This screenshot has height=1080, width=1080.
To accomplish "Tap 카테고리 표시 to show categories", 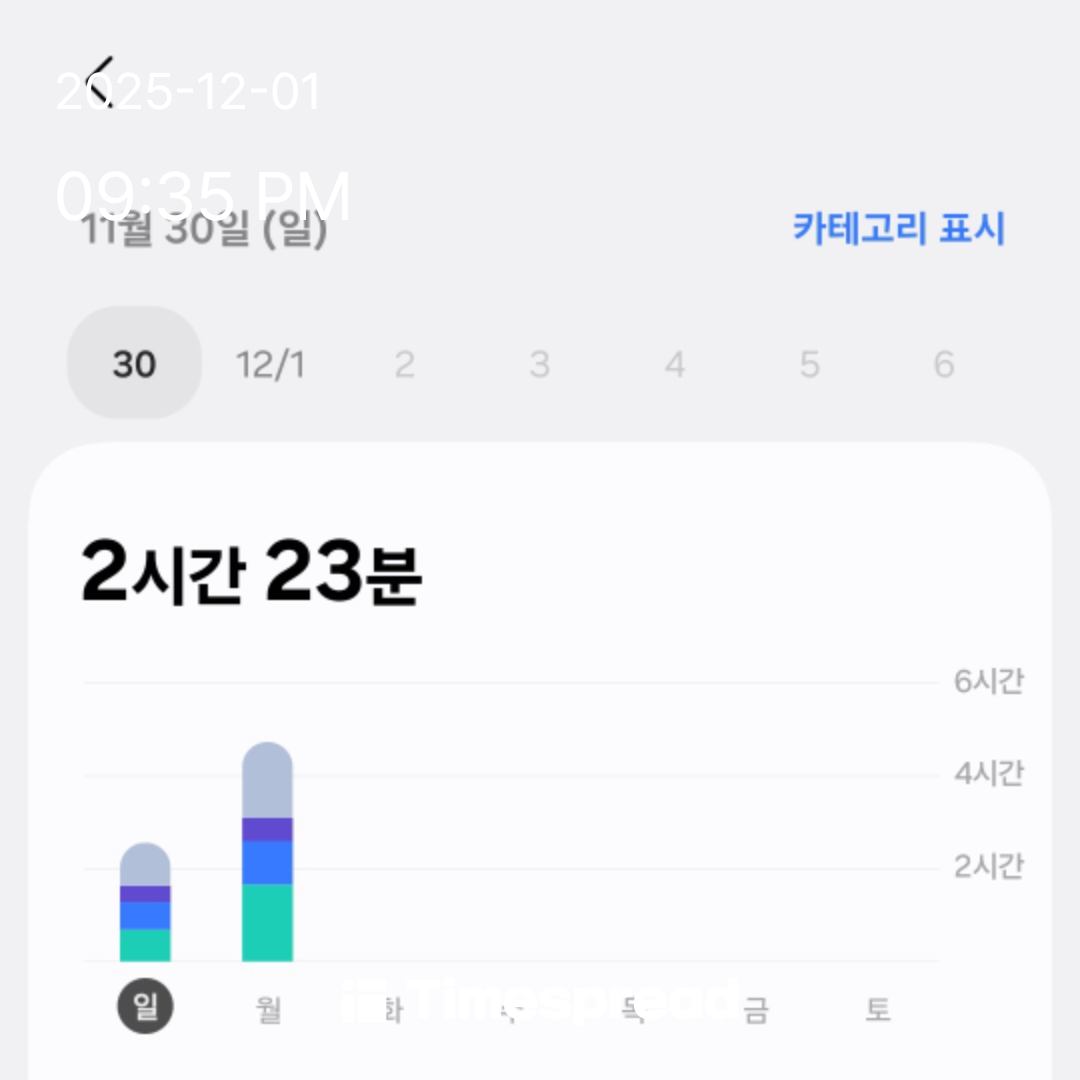I will point(898,229).
